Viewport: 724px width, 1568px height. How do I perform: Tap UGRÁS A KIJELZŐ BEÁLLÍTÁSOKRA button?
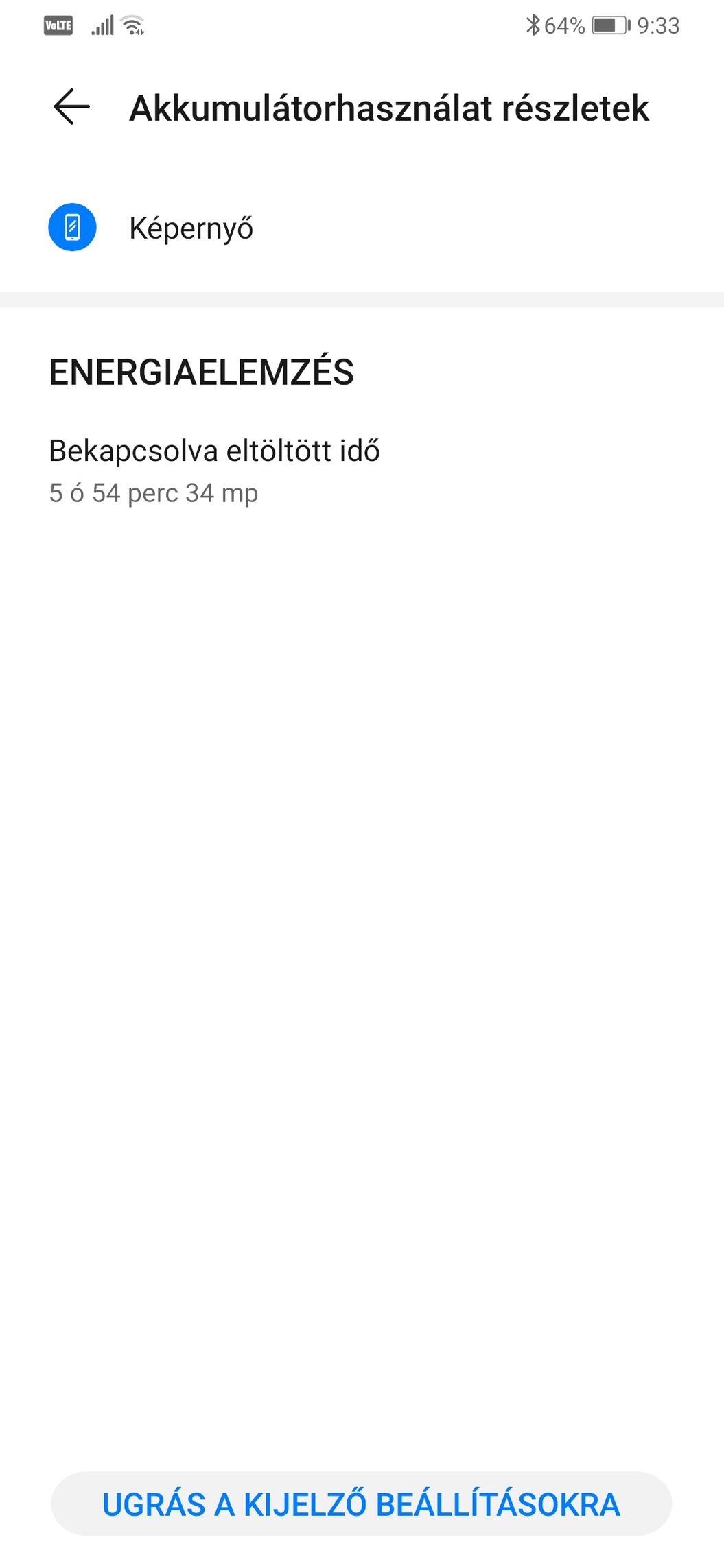pos(361,1504)
